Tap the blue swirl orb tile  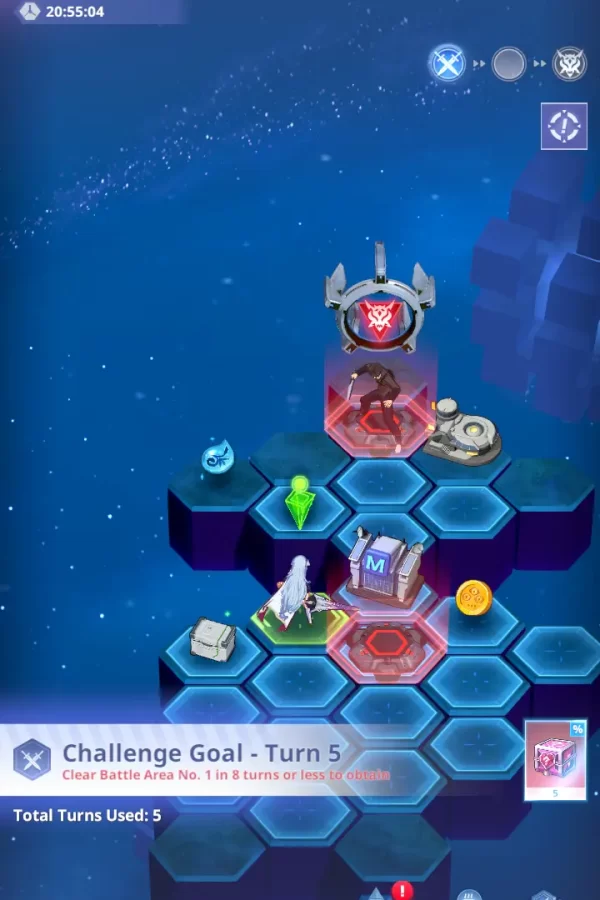217,457
